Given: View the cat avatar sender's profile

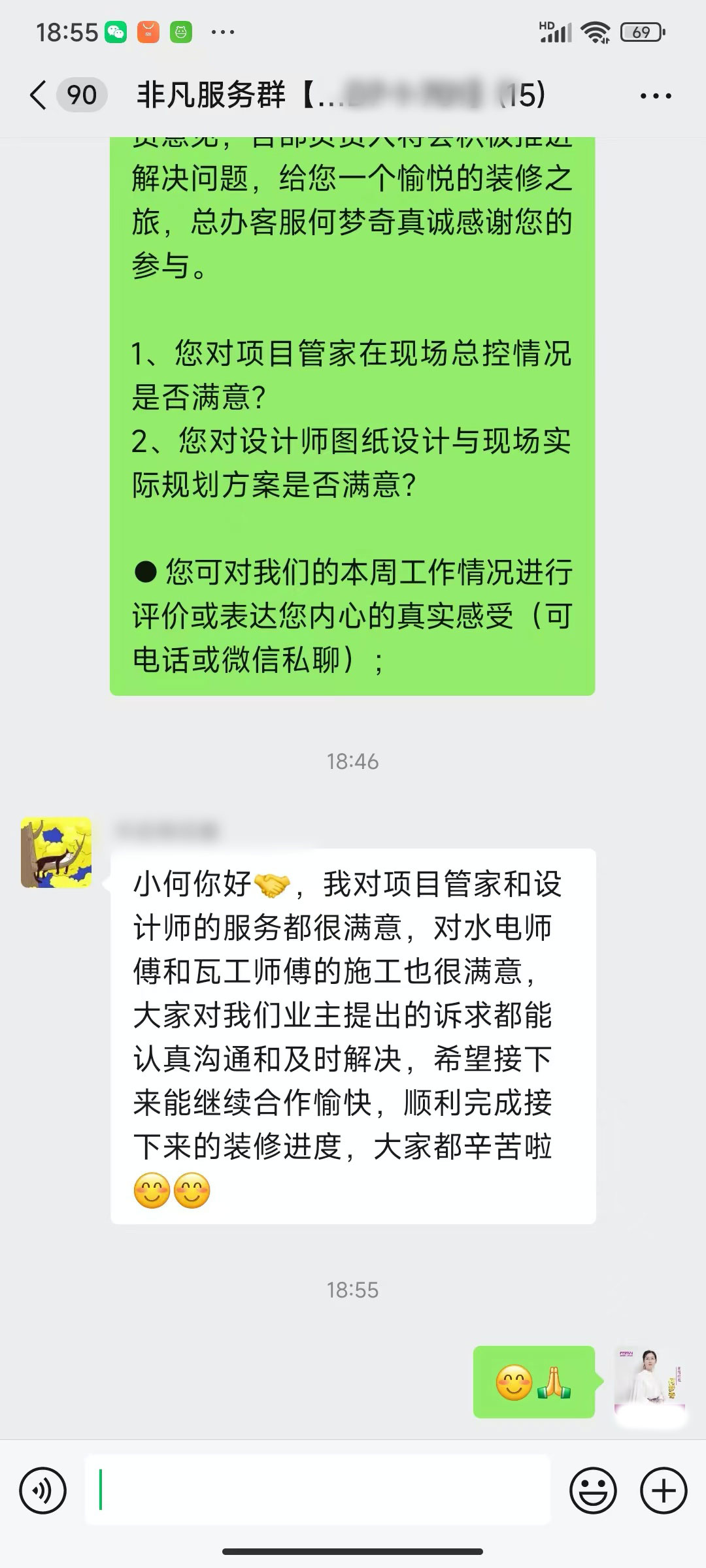Looking at the screenshot, I should pos(56,853).
